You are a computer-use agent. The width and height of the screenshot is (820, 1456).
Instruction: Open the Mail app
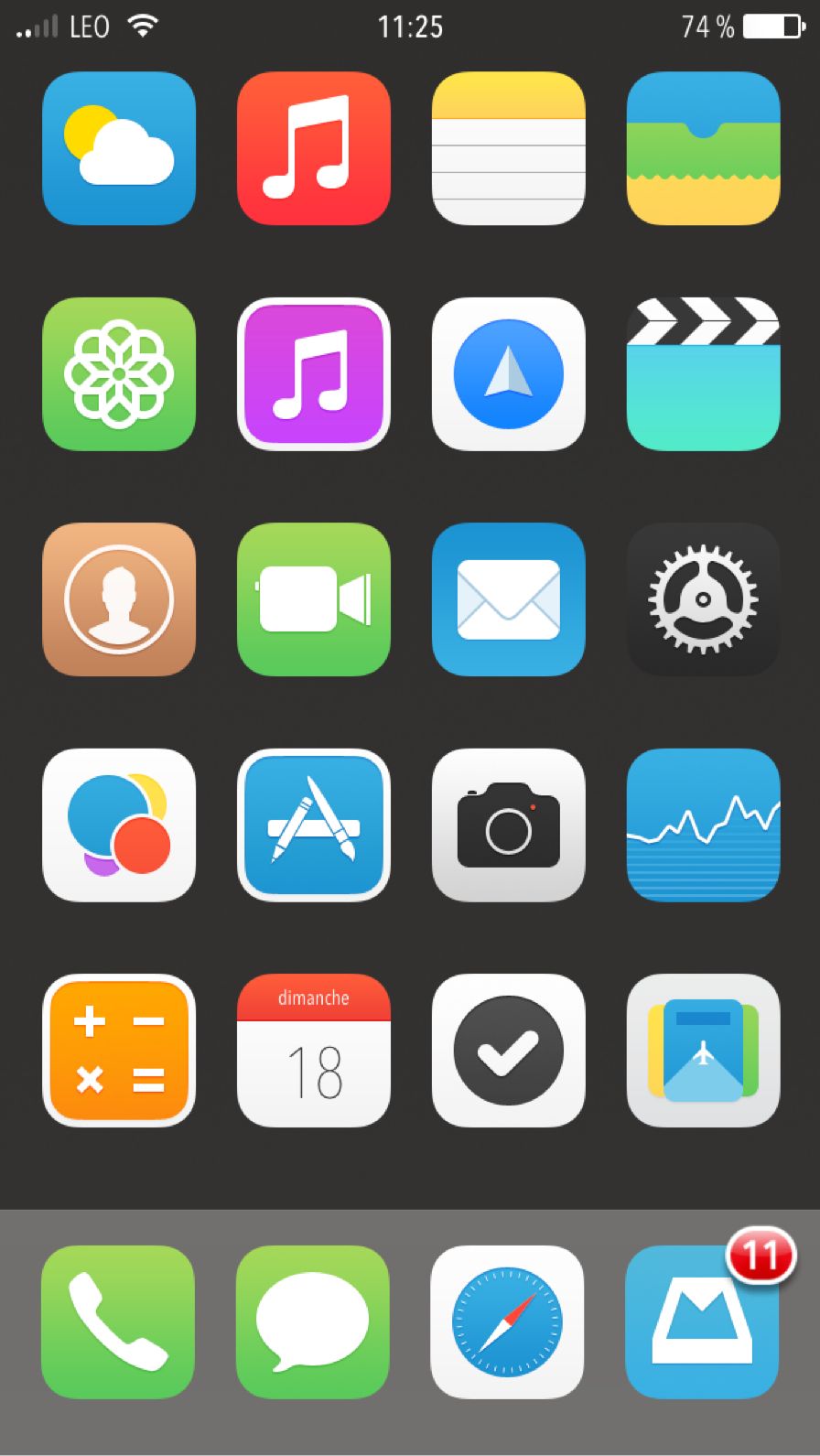[508, 599]
